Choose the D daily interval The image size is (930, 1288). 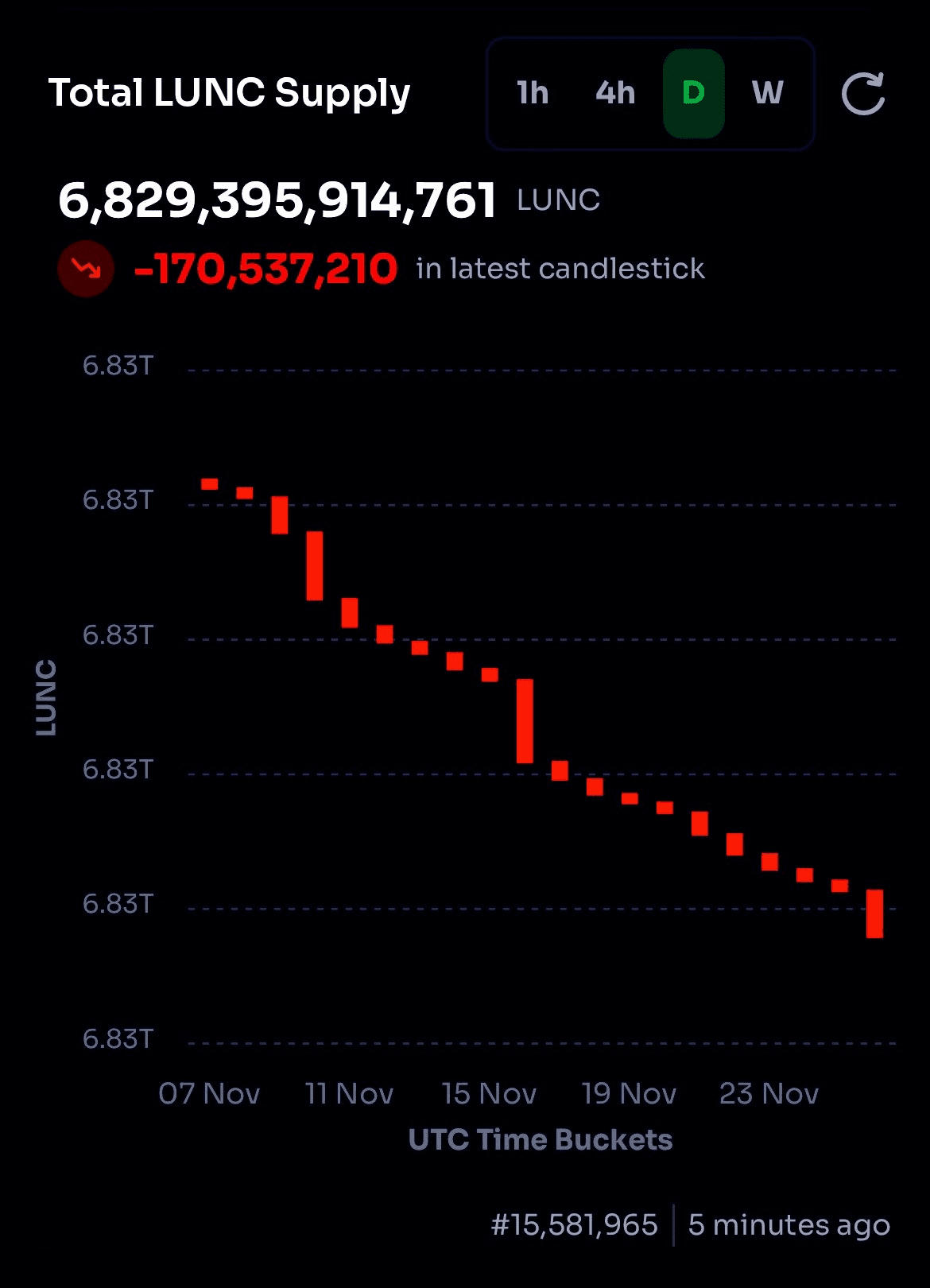coord(693,93)
